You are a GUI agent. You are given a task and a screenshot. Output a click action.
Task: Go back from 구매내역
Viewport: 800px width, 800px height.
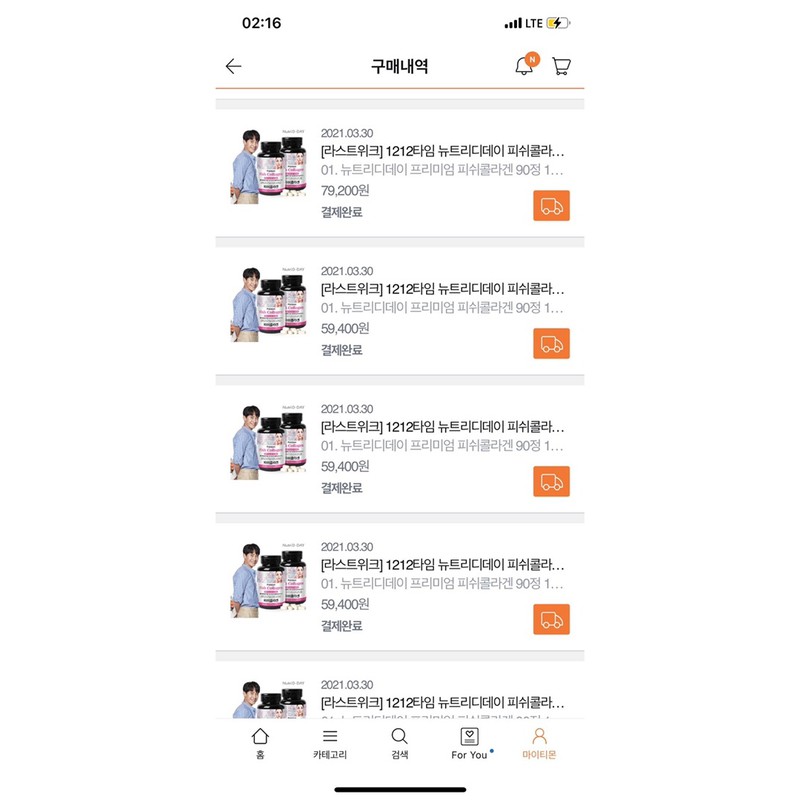(233, 66)
